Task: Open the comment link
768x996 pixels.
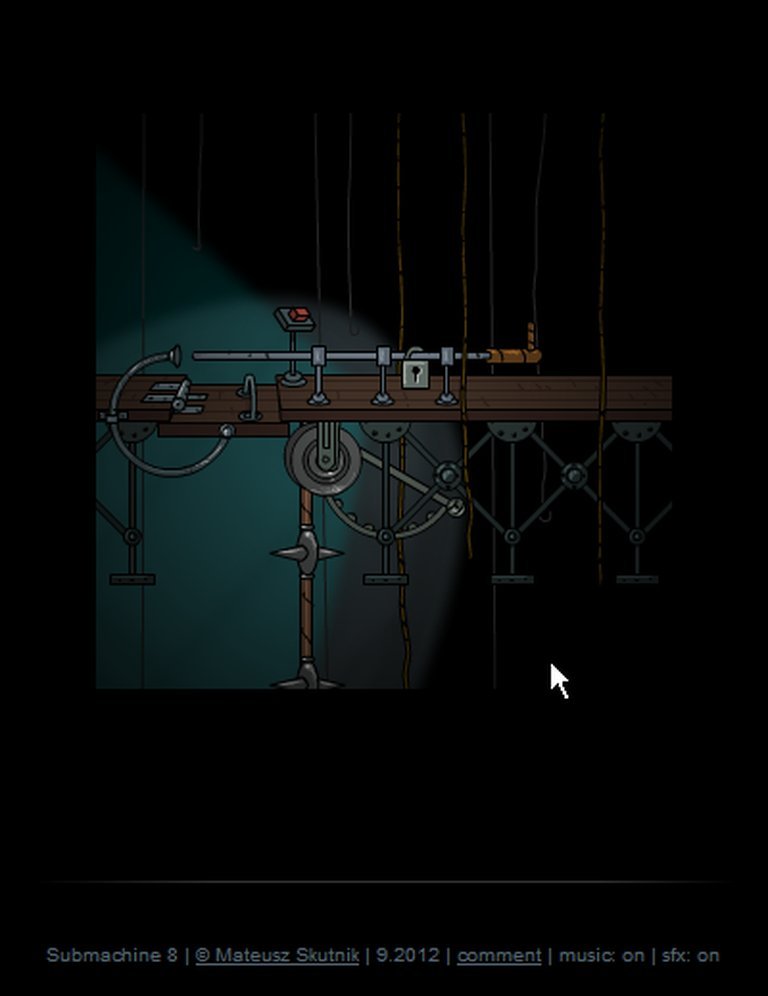Action: (x=499, y=955)
